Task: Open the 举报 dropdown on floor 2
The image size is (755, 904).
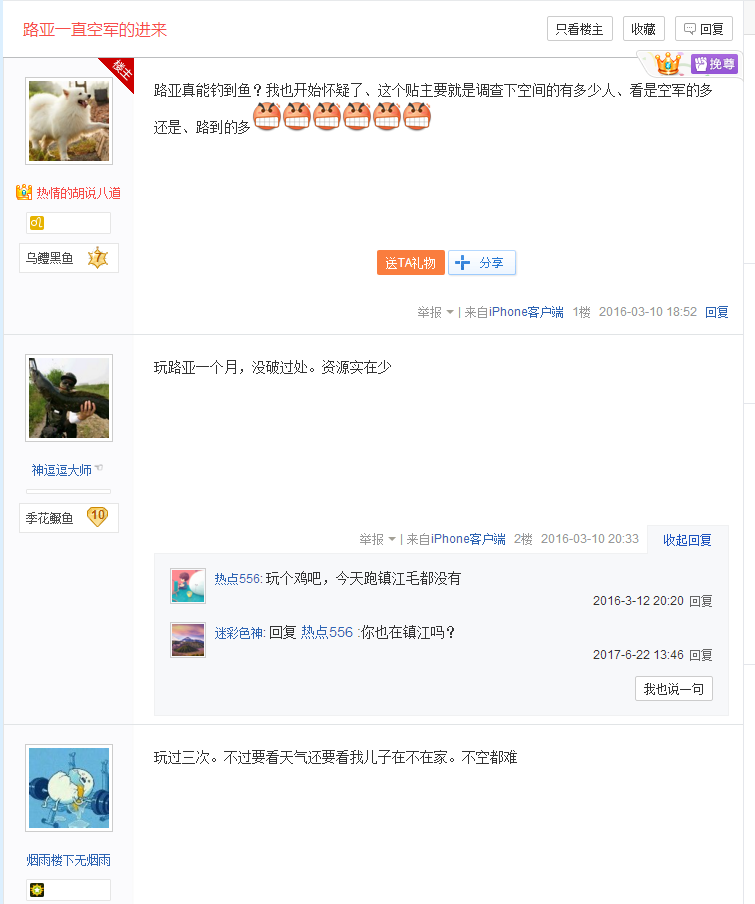Action: point(377,539)
